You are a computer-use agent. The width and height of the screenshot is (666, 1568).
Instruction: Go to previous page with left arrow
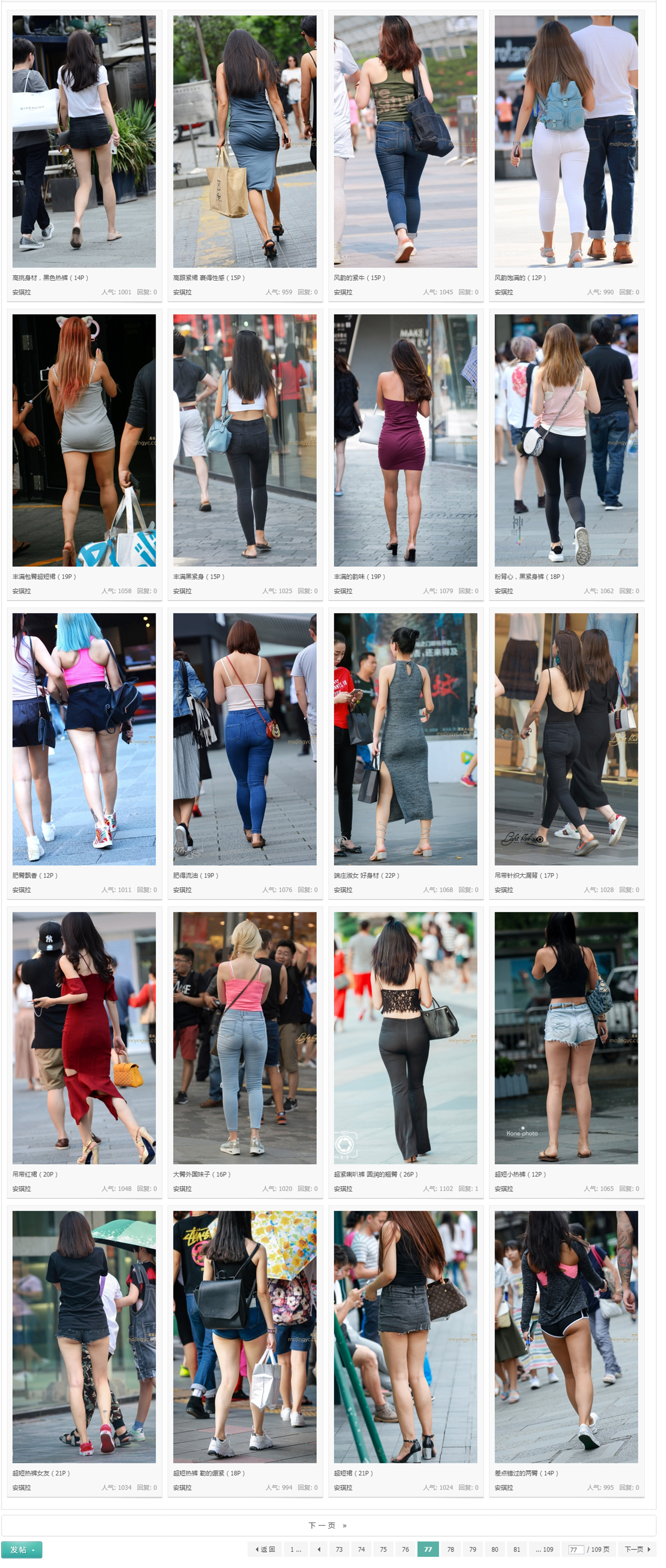(x=318, y=1549)
